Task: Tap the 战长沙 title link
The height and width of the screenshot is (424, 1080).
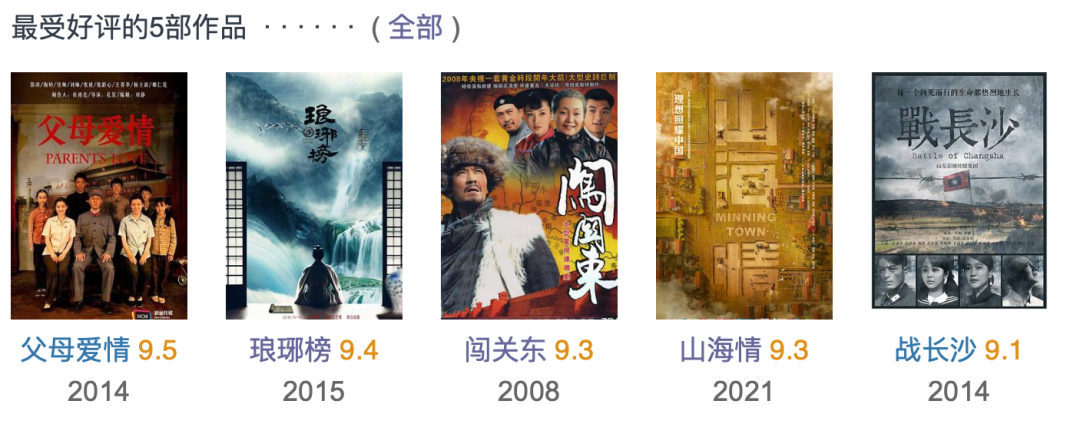Action: point(935,351)
